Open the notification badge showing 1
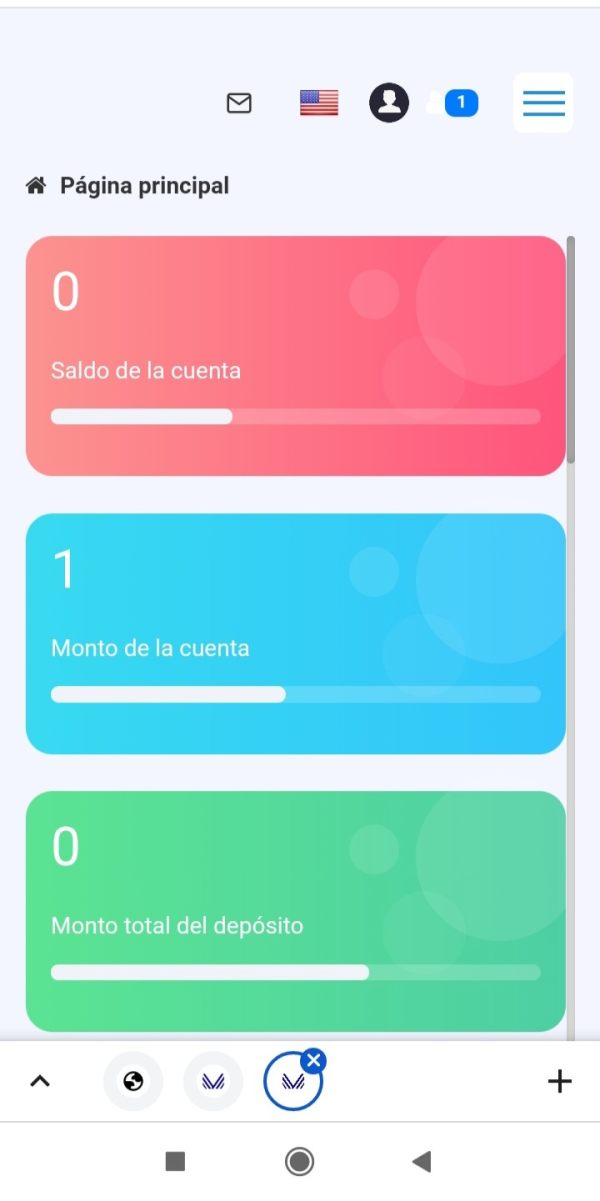600x1201 pixels. coord(461,102)
